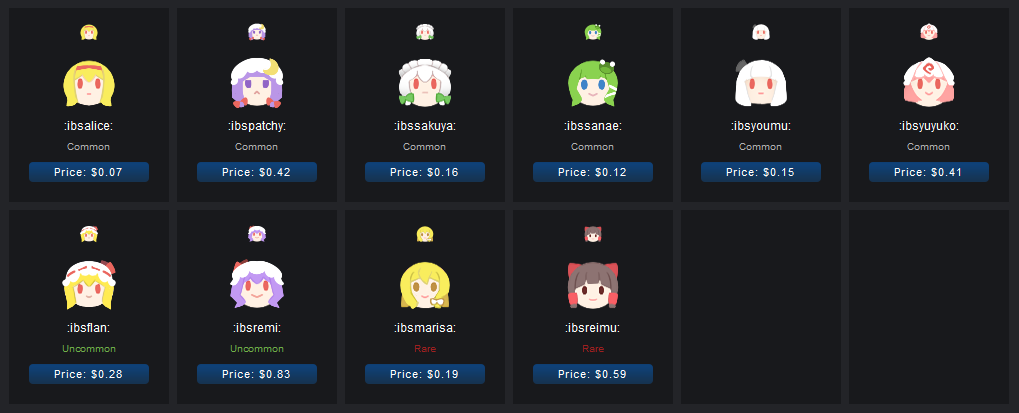Choose the :ibssanae: price button
This screenshot has width=1019, height=413.
coord(593,172)
